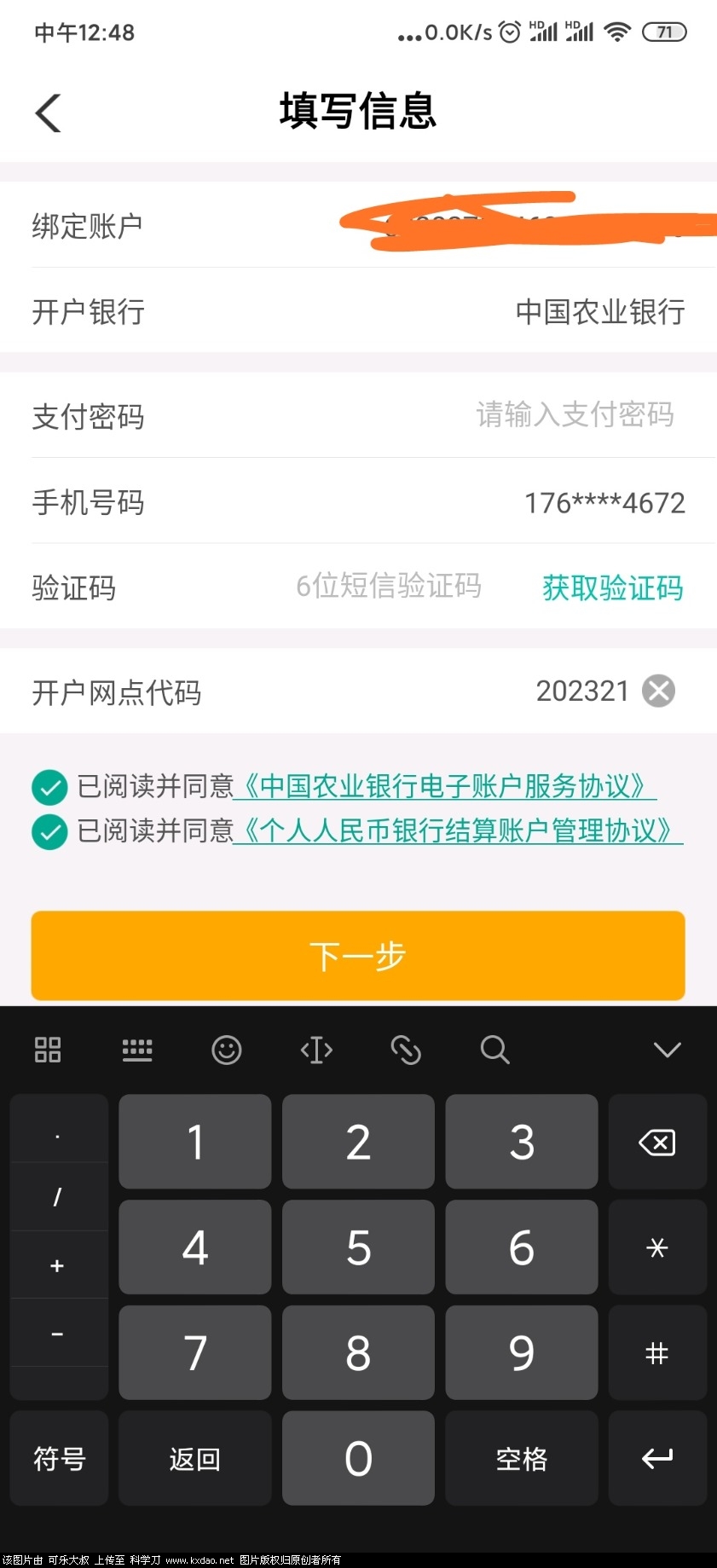This screenshot has height=1568, width=717.
Task: Open the keyboard emoji panel
Action: point(227,1050)
